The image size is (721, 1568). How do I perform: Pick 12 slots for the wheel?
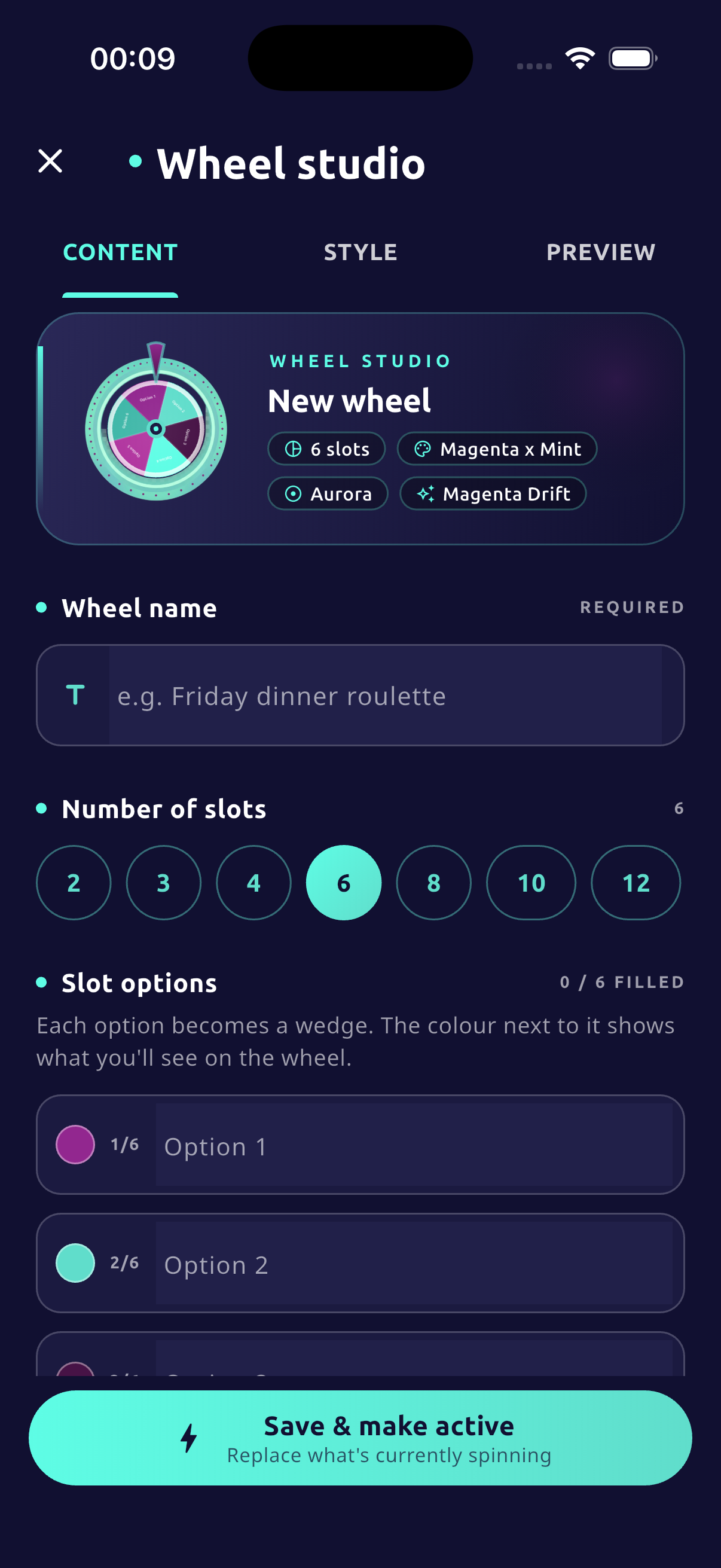(x=636, y=882)
